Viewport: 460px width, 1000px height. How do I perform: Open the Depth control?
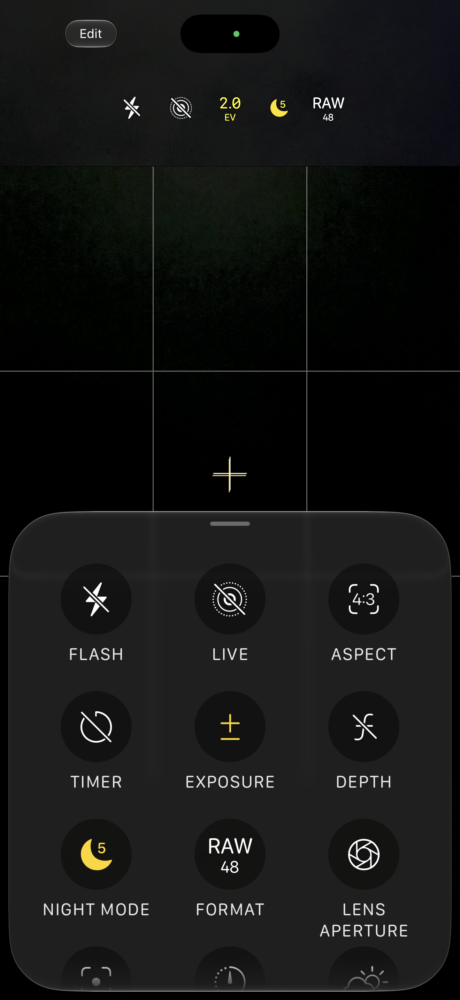[364, 726]
